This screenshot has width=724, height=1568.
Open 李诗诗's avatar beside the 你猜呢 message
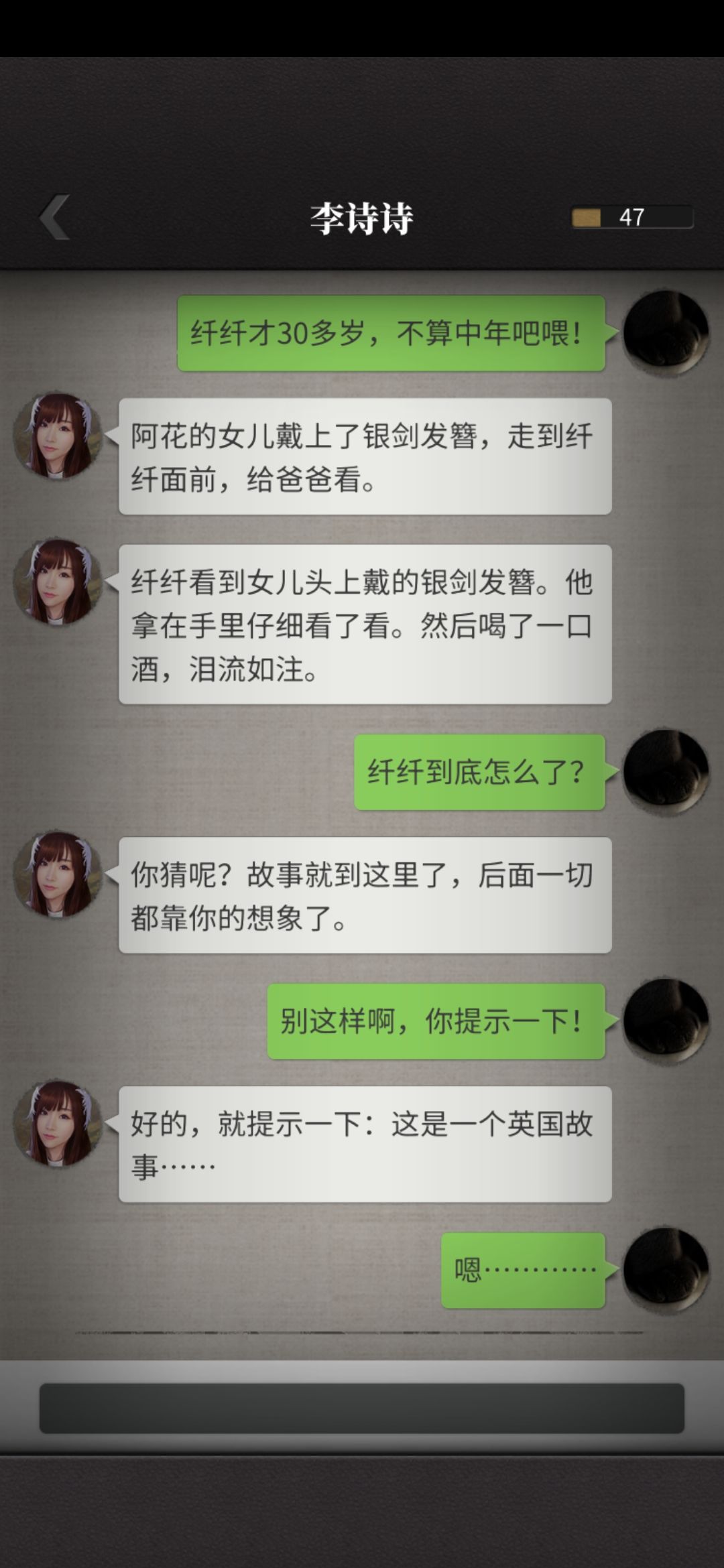point(58,874)
